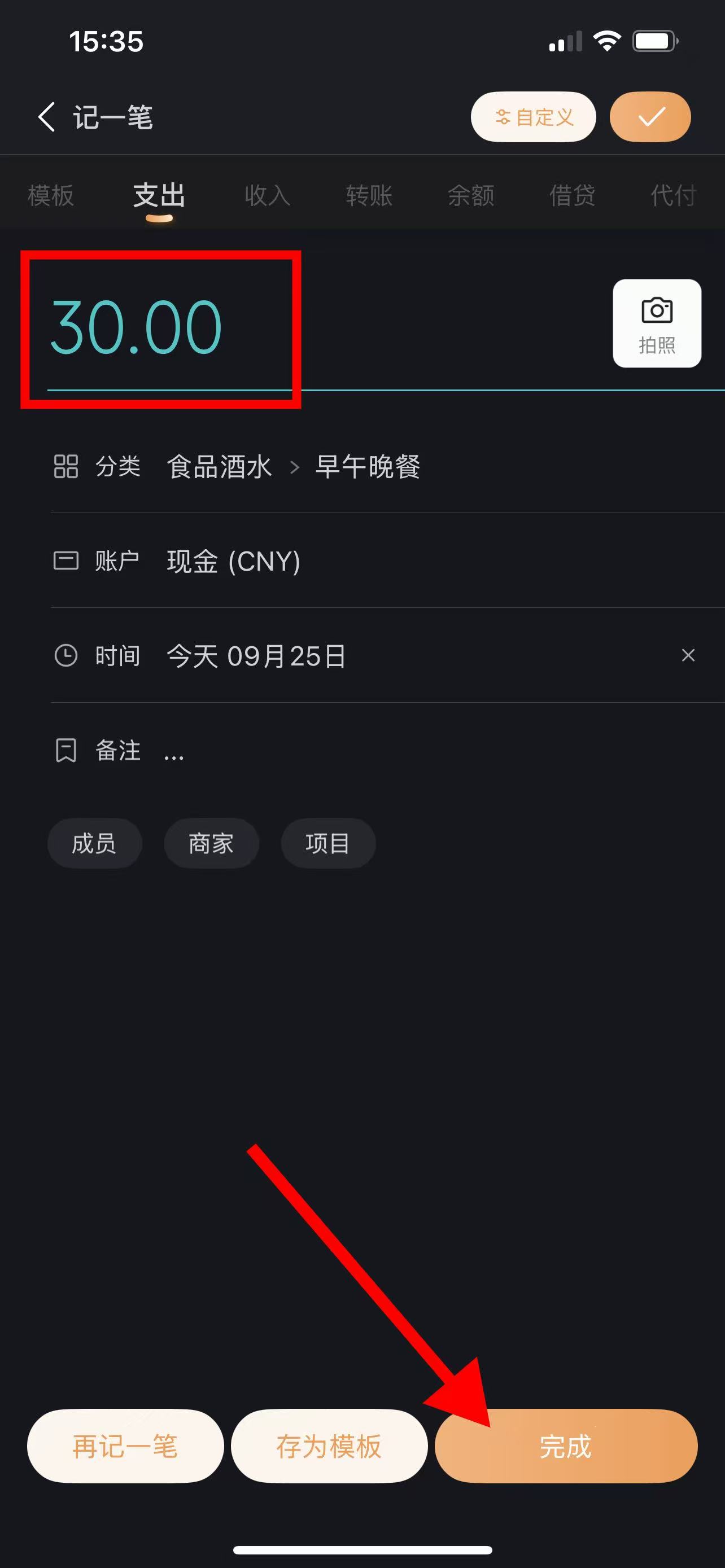Select the 支出 tab

click(x=159, y=195)
